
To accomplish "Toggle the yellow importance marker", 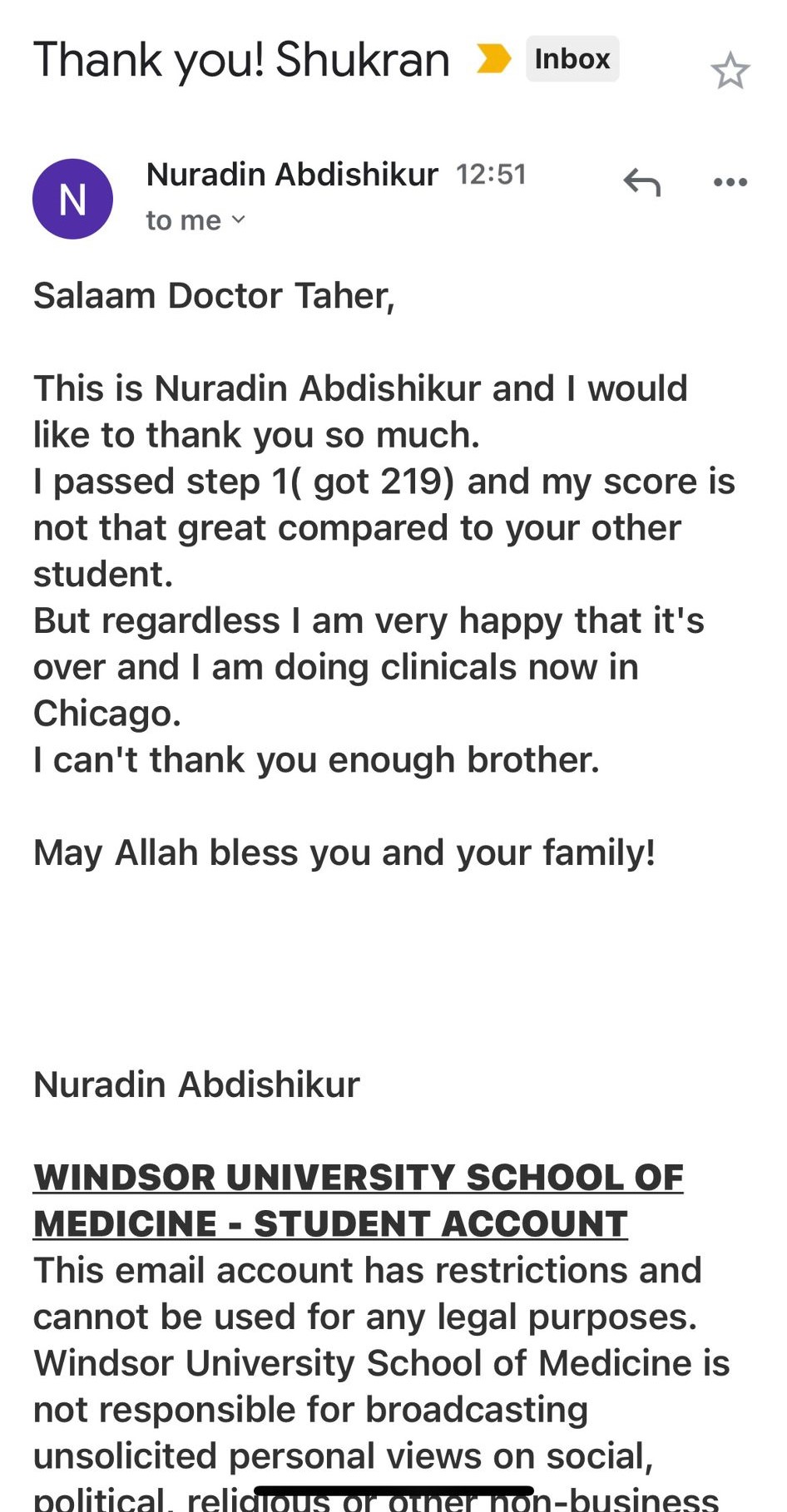I will click(x=493, y=58).
